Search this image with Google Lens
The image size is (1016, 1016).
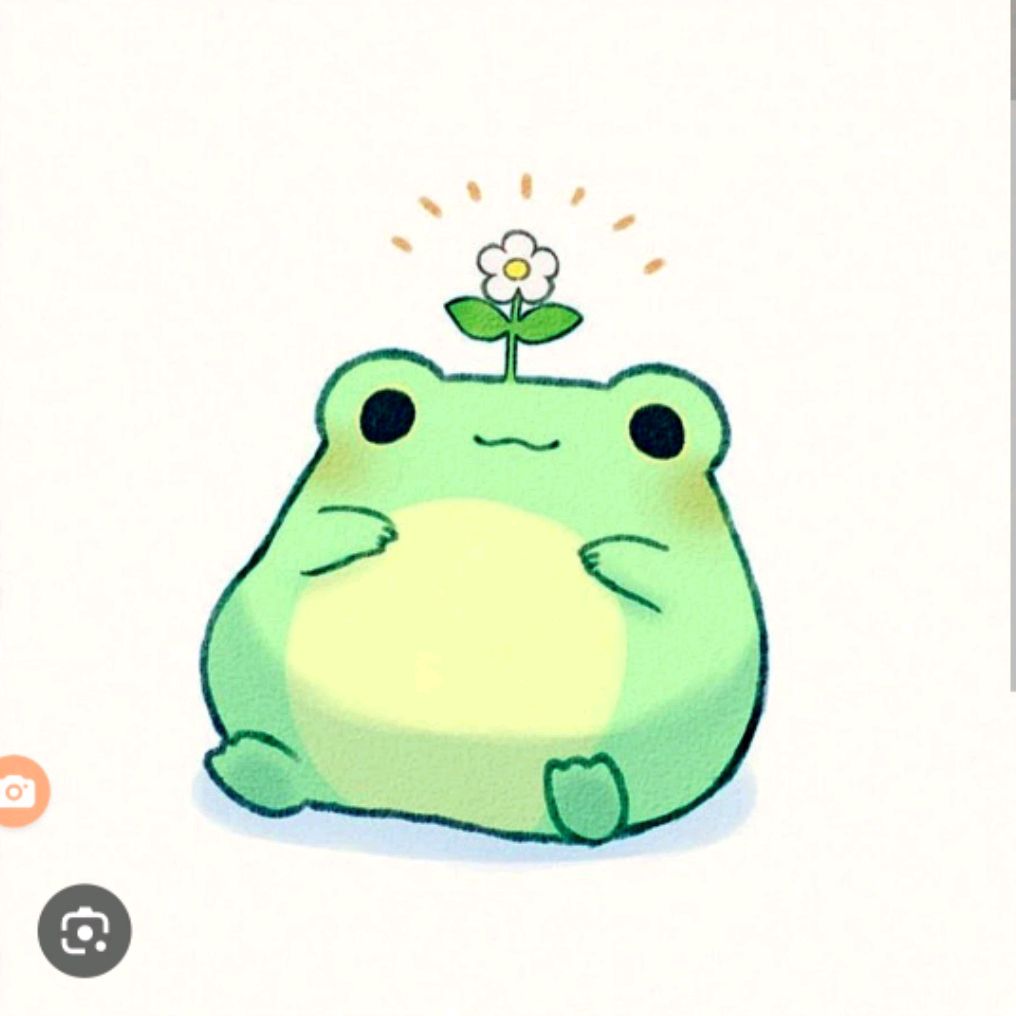[84, 931]
